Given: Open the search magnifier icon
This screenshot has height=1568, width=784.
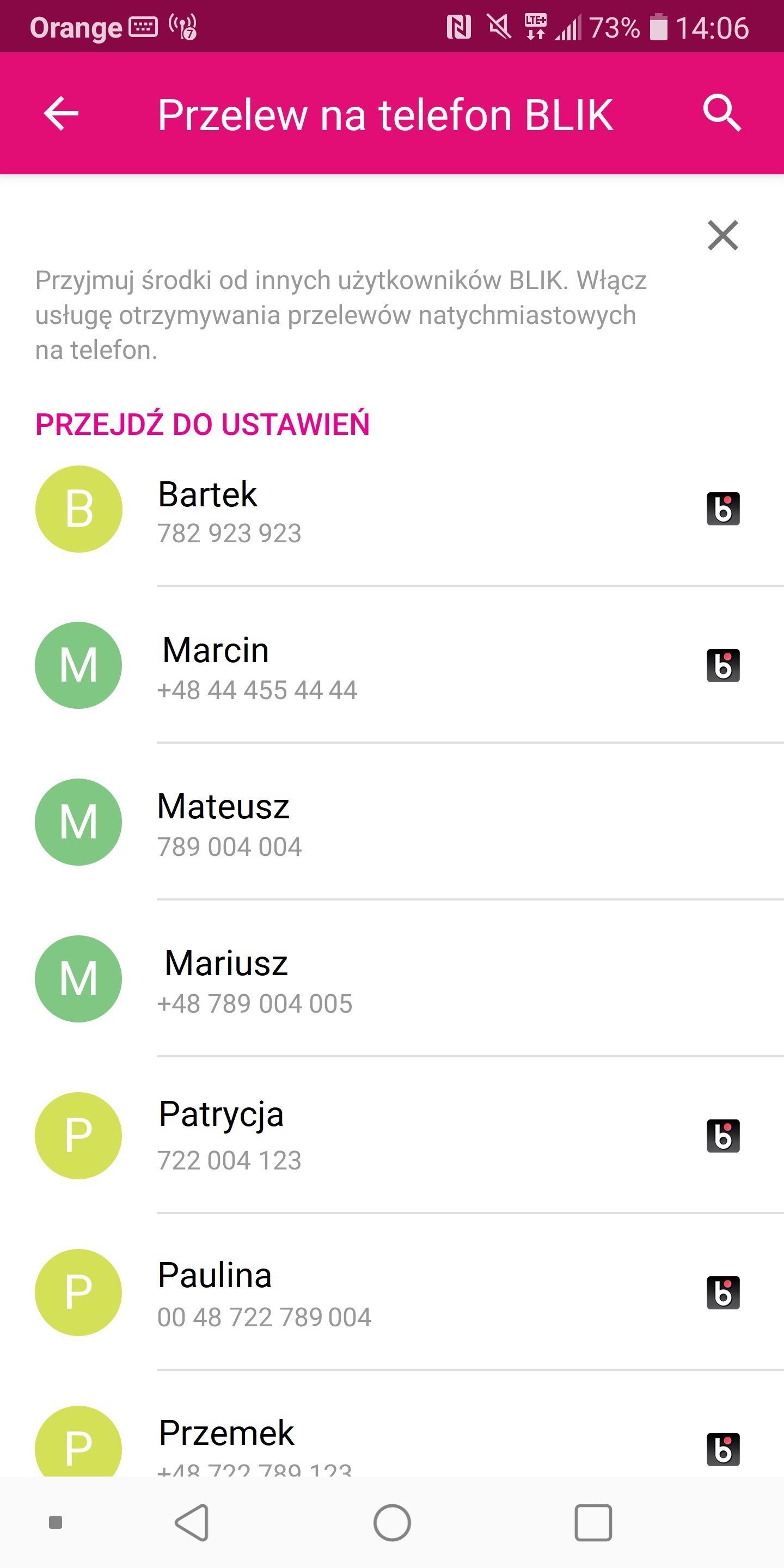Looking at the screenshot, I should [722, 113].
